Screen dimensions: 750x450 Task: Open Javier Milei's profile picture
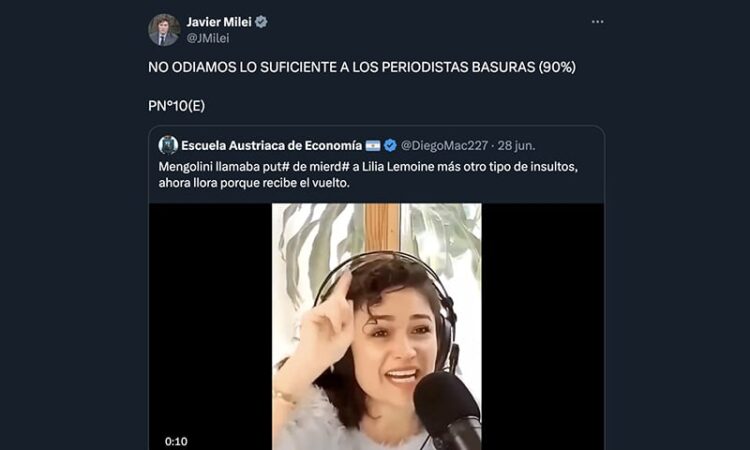coord(164,30)
